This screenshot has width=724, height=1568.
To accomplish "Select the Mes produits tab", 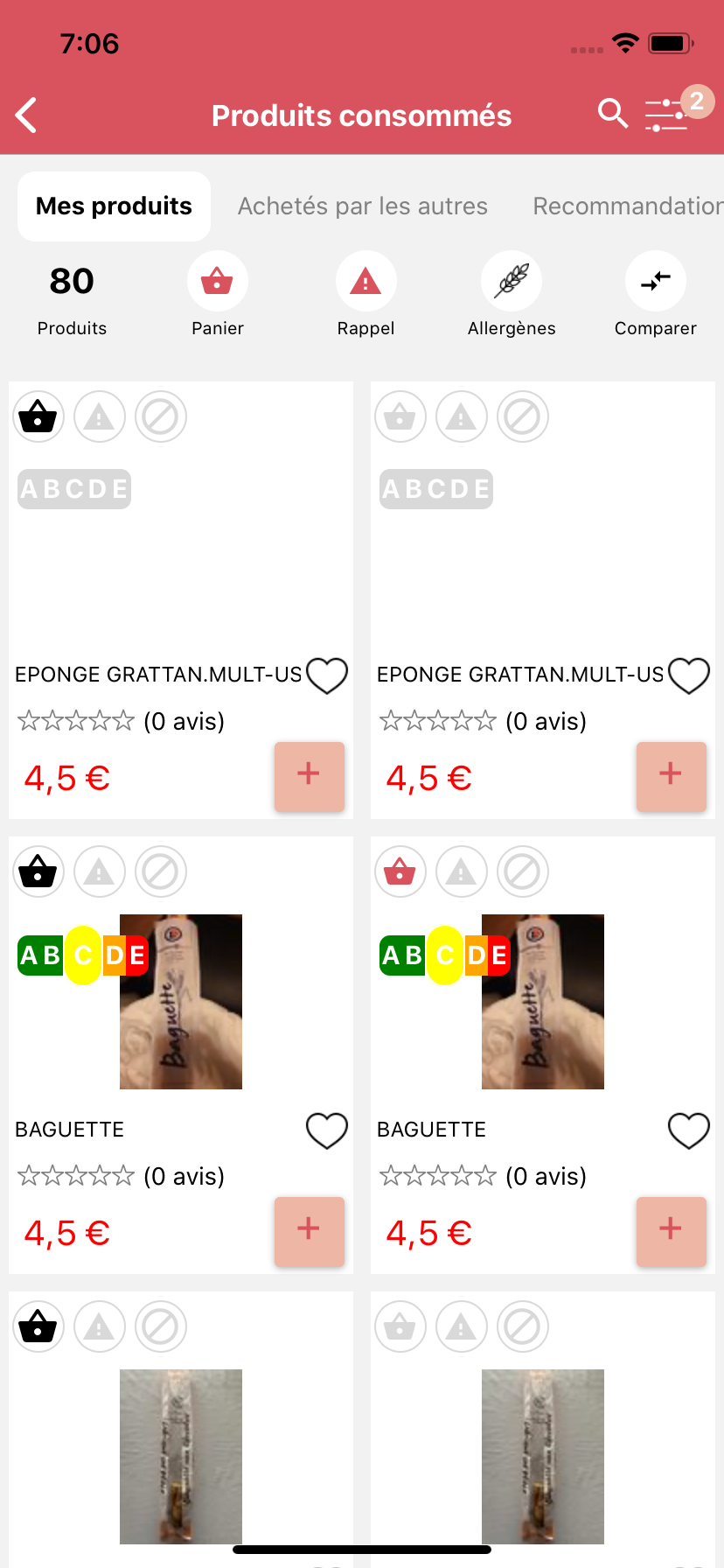I will click(113, 206).
